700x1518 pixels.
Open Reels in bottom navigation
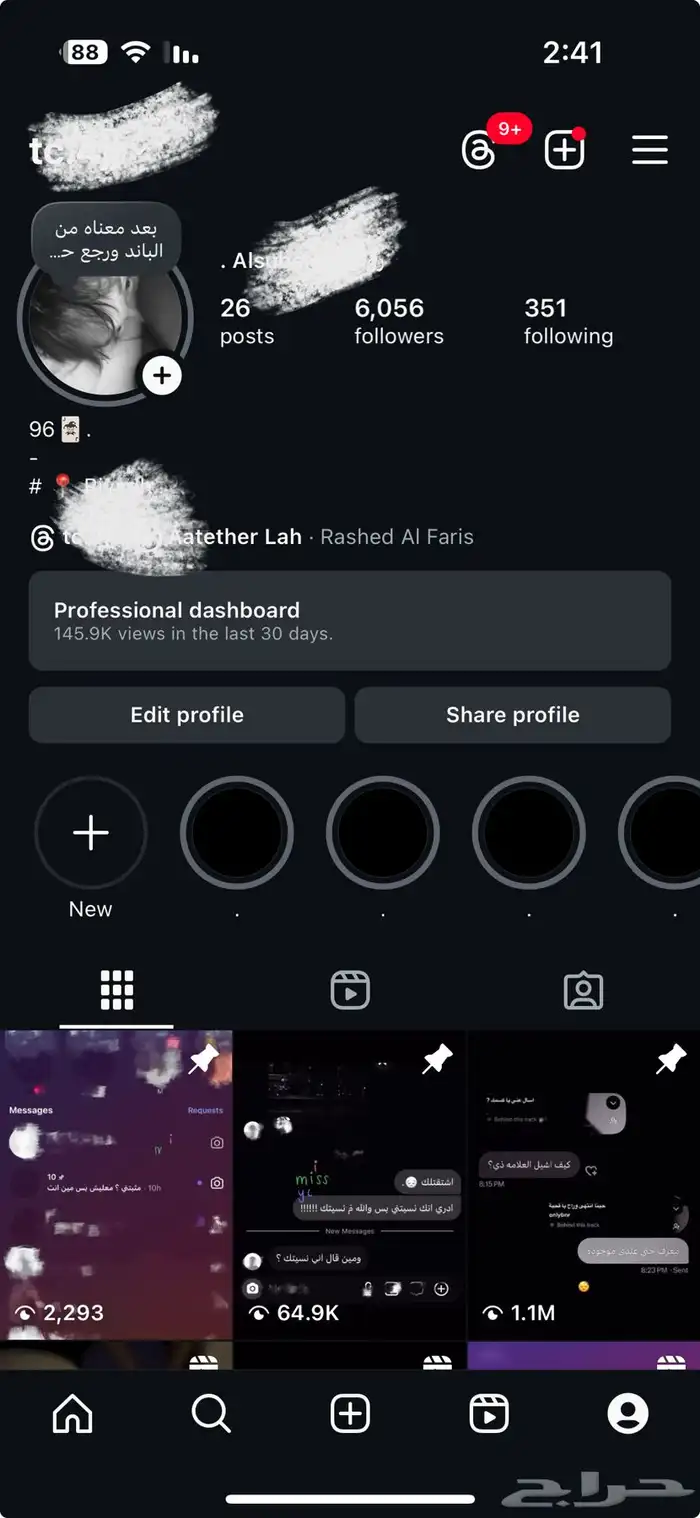489,1414
